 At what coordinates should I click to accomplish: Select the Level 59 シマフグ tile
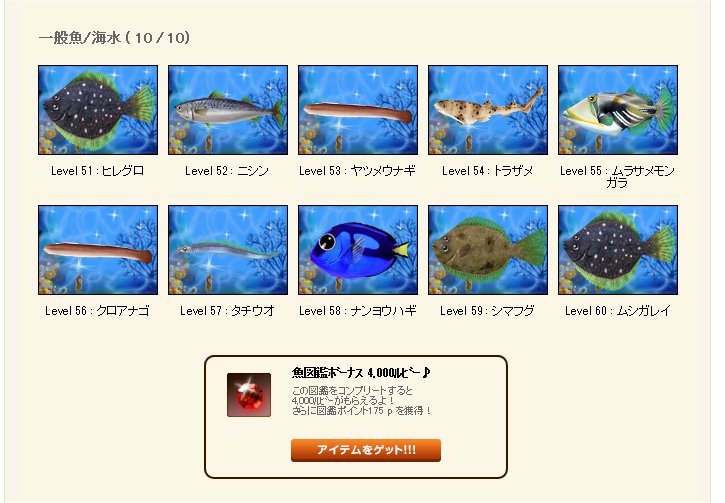488,250
